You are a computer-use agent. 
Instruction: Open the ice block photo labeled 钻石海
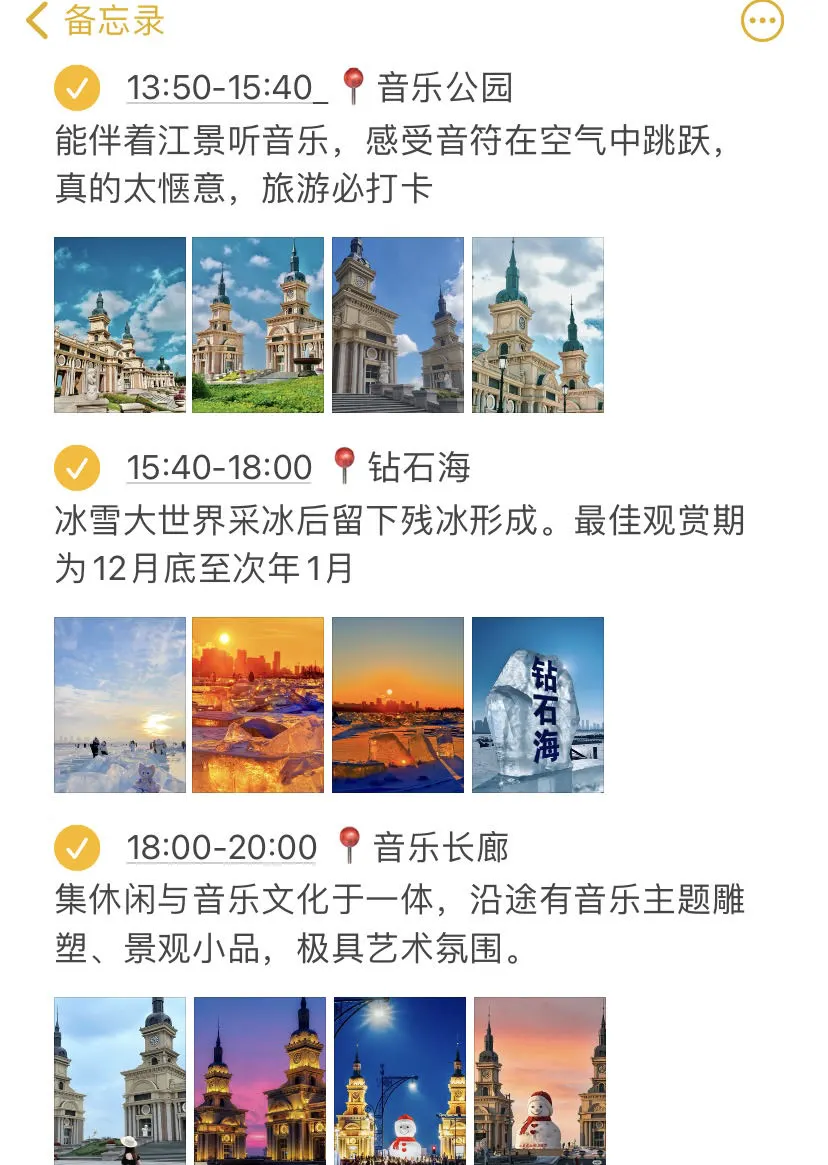pyautogui.click(x=538, y=705)
